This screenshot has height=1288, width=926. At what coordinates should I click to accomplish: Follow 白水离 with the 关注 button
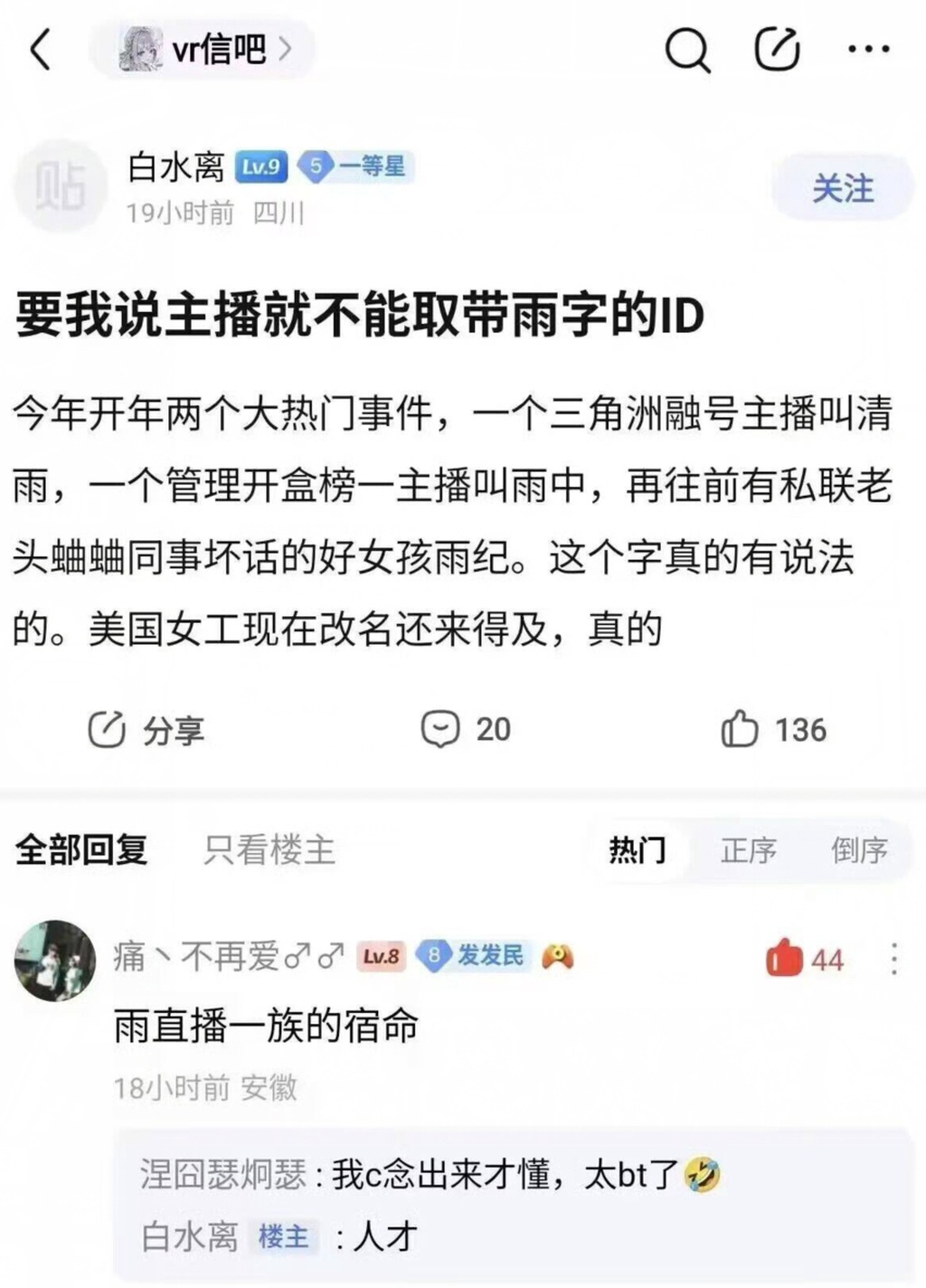coord(842,188)
